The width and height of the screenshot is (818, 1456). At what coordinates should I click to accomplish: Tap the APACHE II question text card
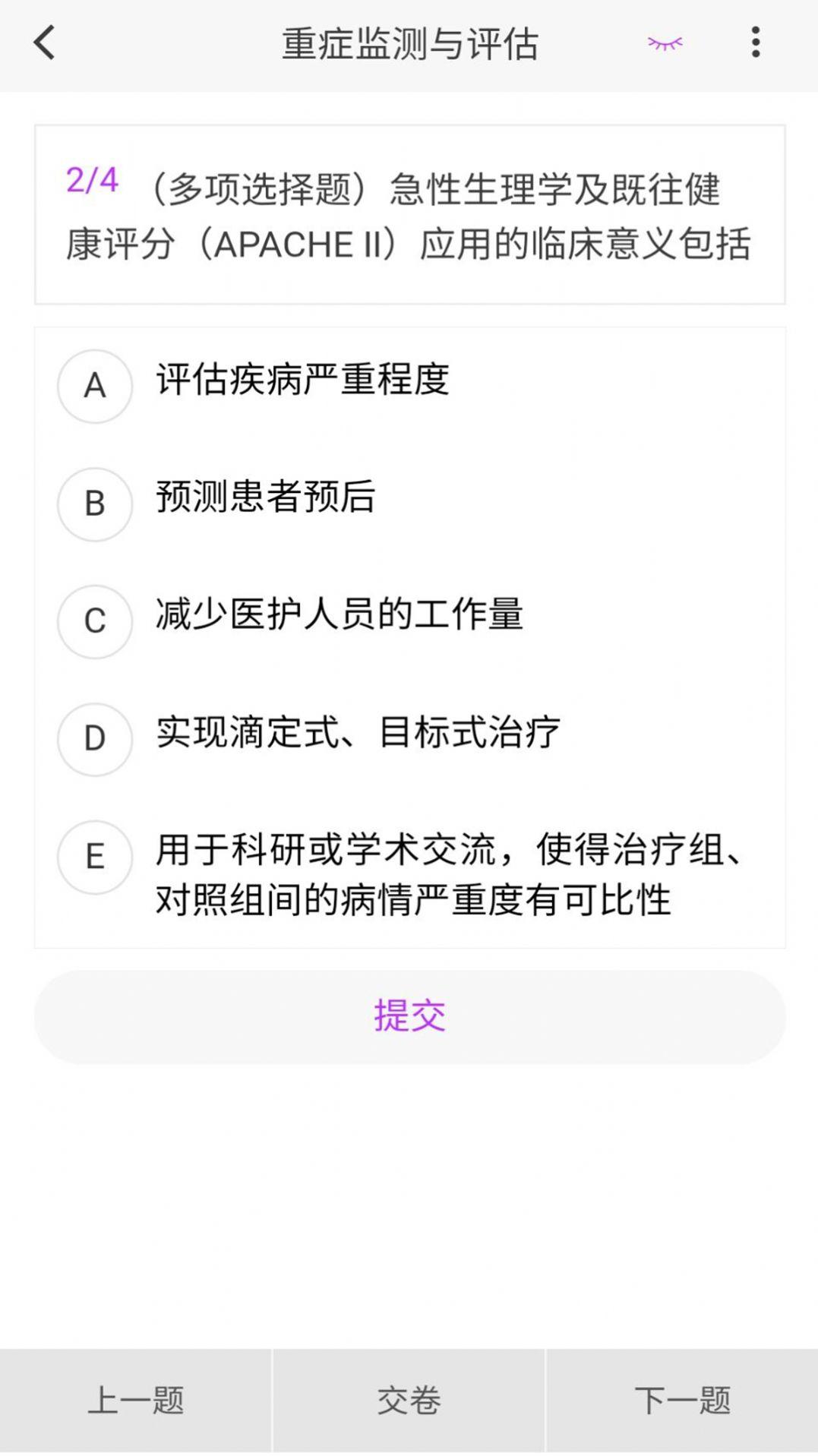coord(409,213)
